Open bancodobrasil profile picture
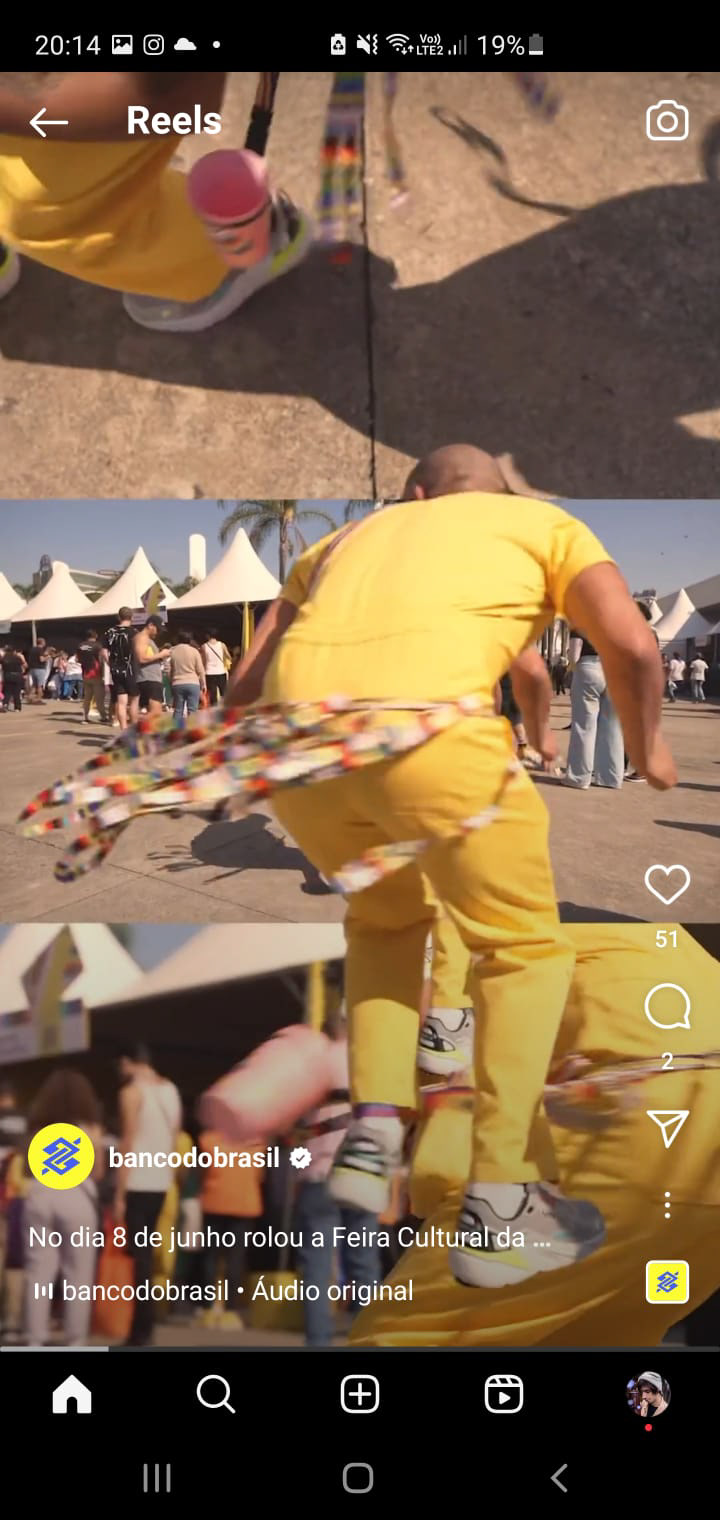 pos(61,1157)
